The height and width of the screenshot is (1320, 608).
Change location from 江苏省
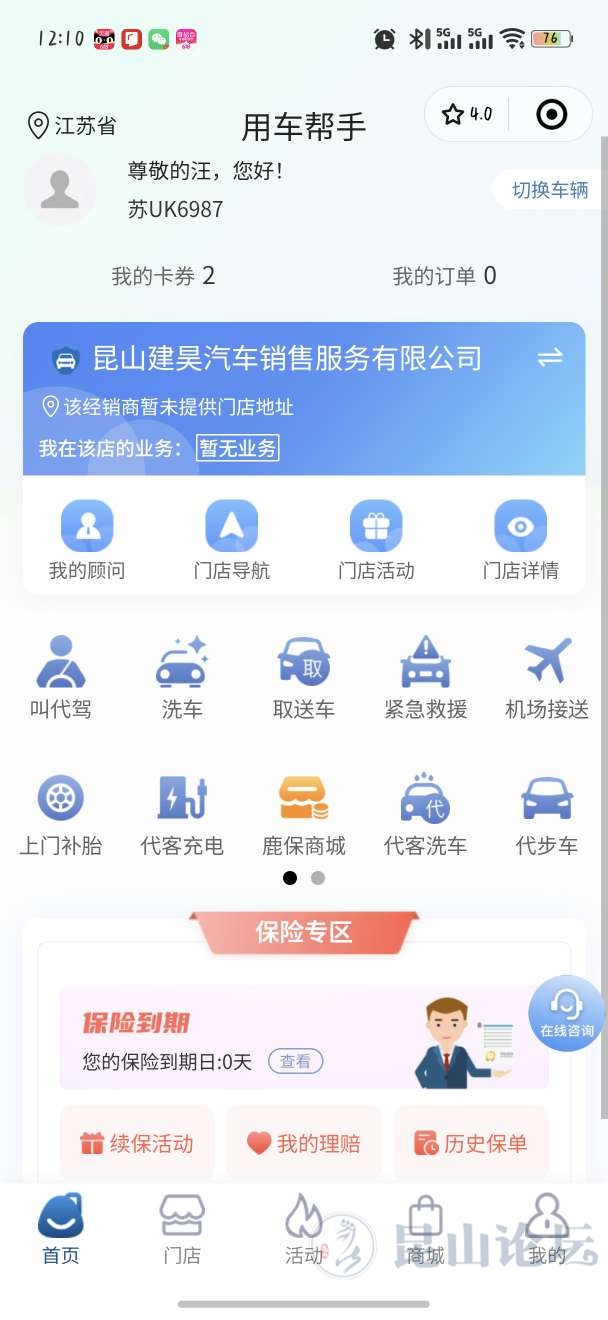72,126
